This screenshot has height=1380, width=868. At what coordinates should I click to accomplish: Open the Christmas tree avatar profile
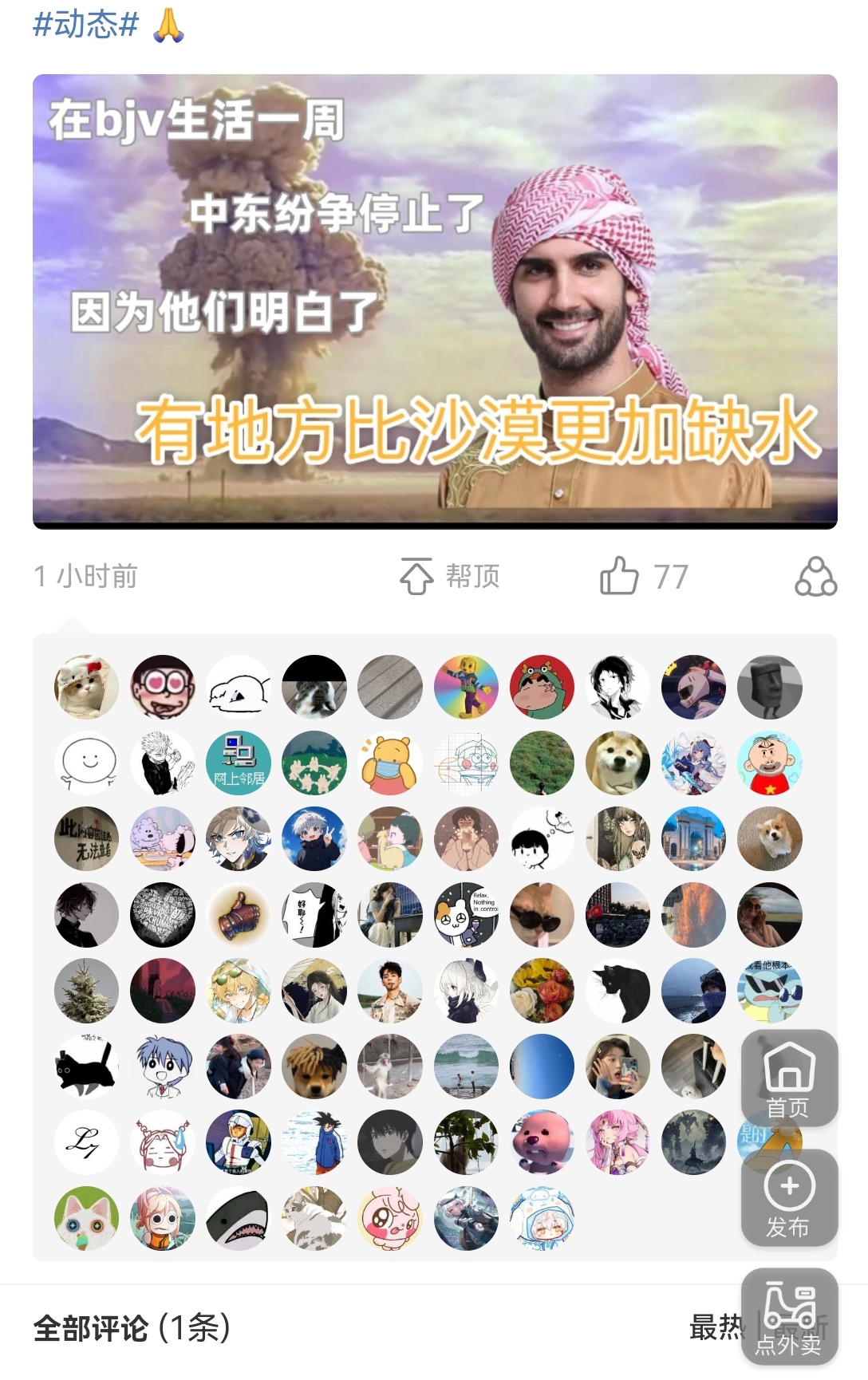[86, 991]
